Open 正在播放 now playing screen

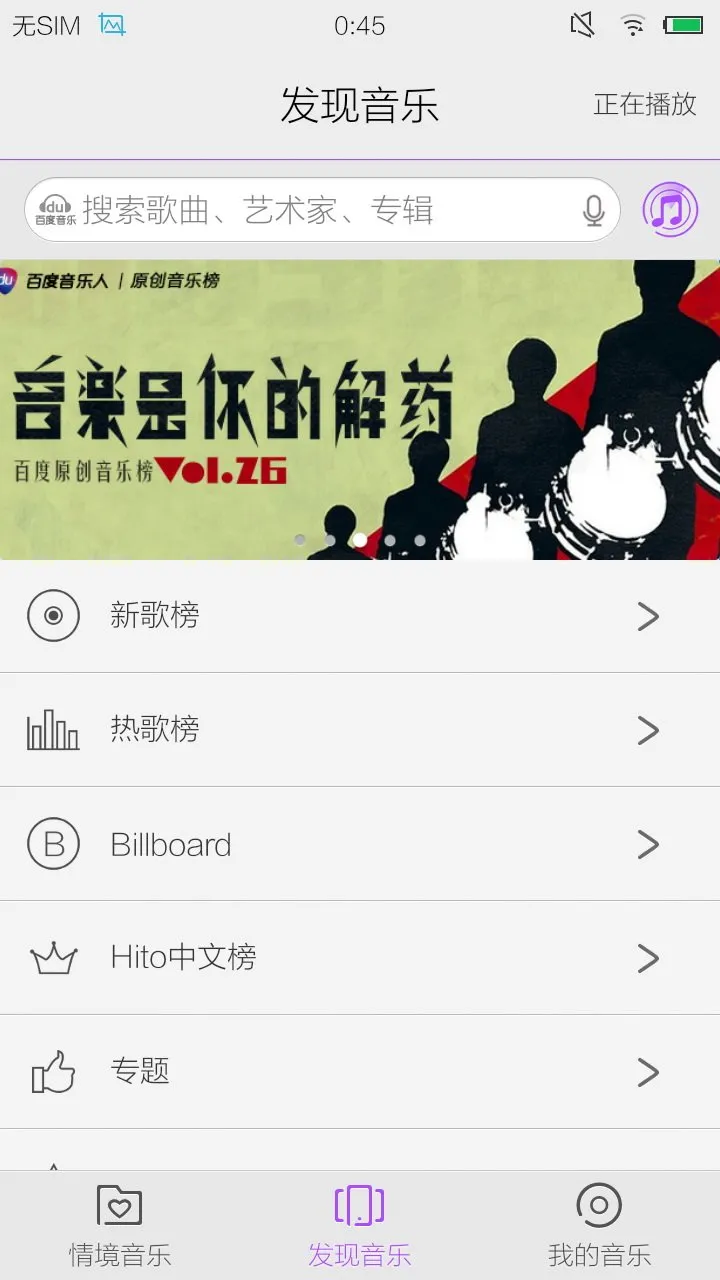point(645,104)
